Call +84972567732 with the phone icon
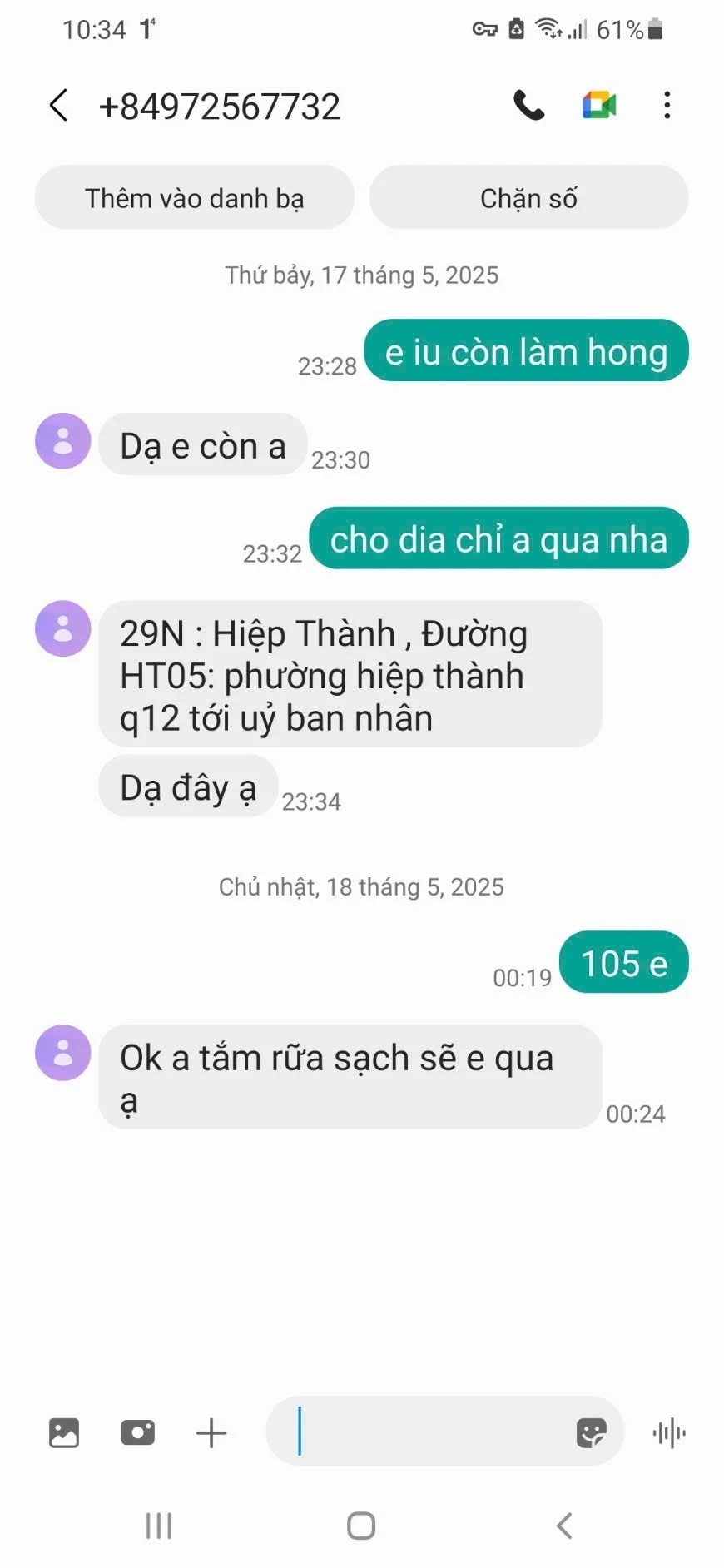Viewport: 724px width, 1568px height. pyautogui.click(x=528, y=106)
